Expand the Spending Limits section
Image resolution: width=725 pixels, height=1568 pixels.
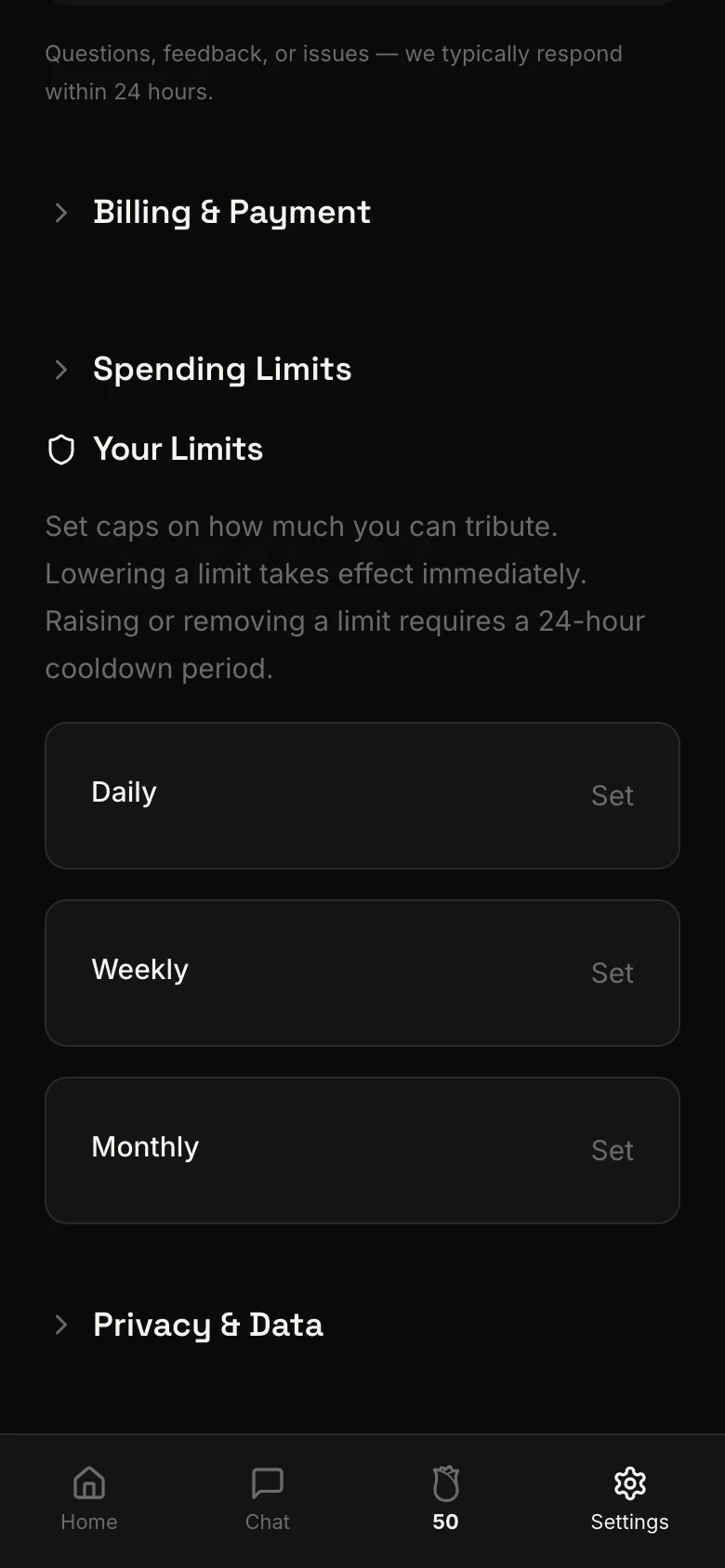point(222,370)
